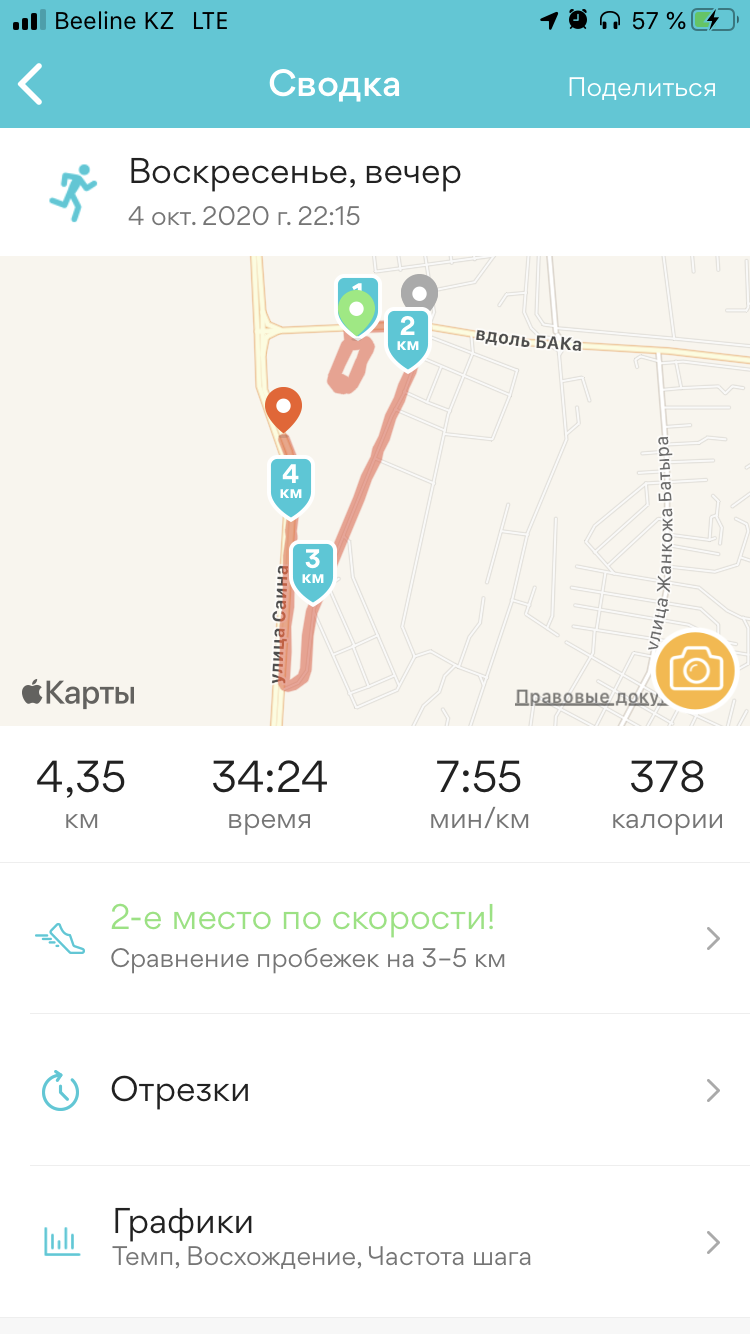Go back using the arrow in the header
This screenshot has height=1334, width=750.
click(32, 86)
